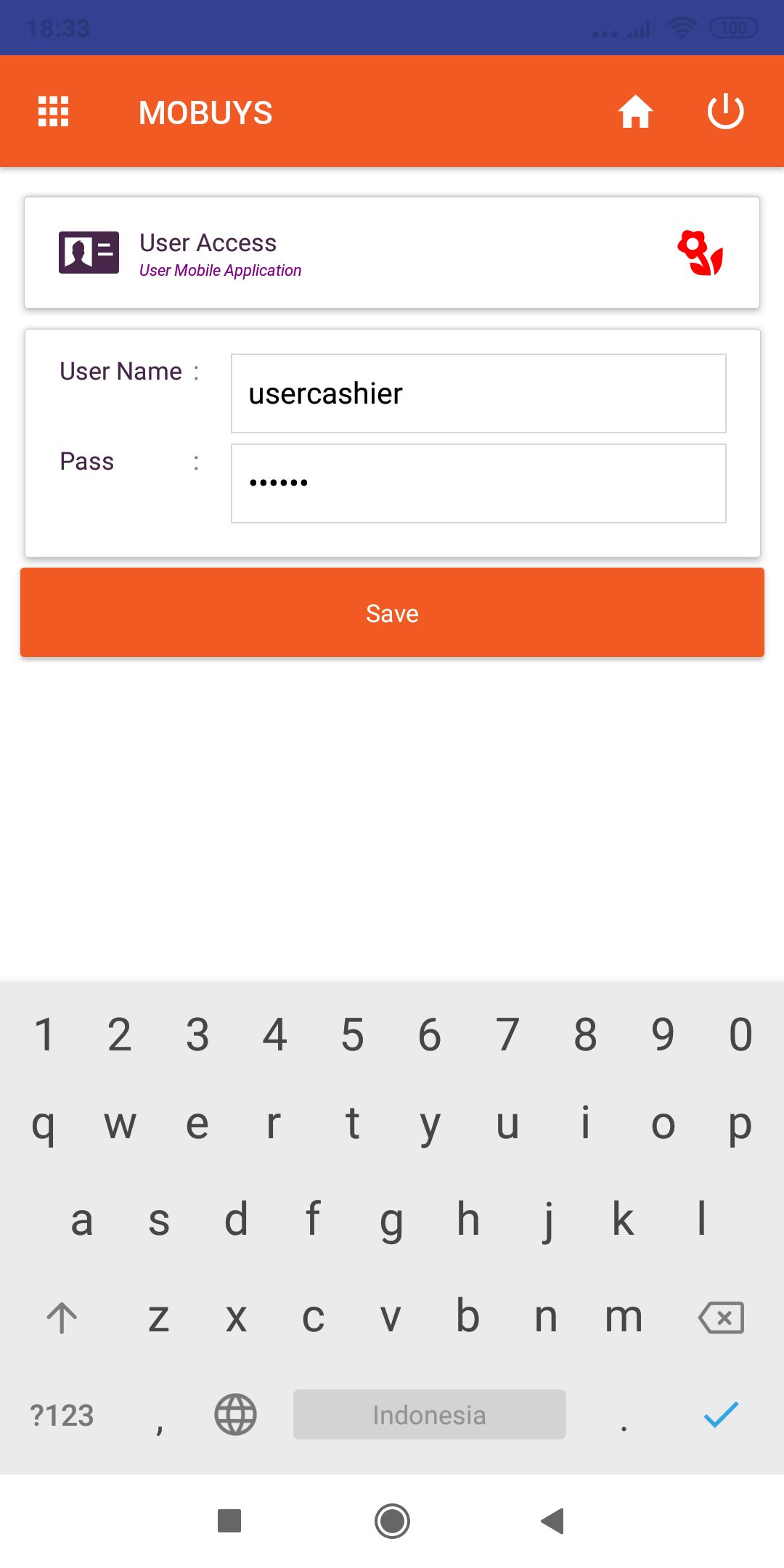This screenshot has height=1568, width=784.
Task: Tap the power logout icon
Action: [725, 112]
